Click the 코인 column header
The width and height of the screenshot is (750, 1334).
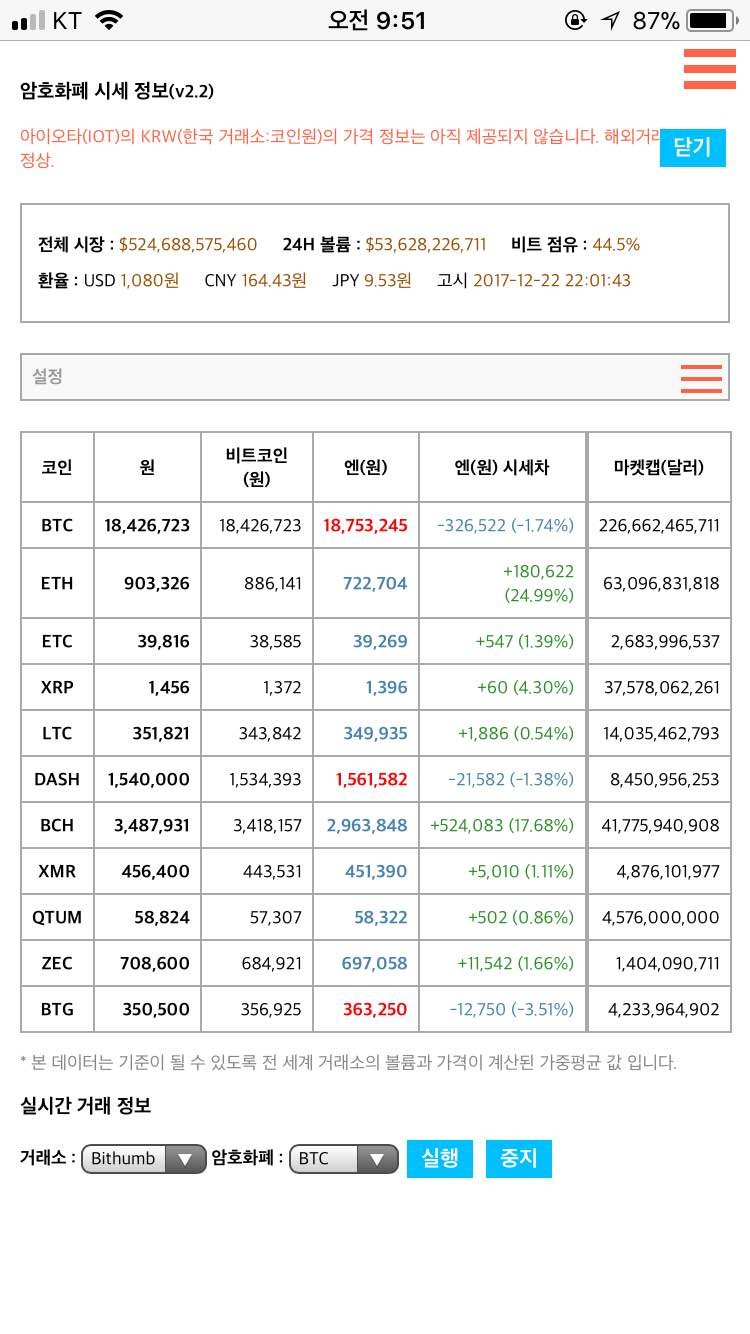click(x=57, y=467)
